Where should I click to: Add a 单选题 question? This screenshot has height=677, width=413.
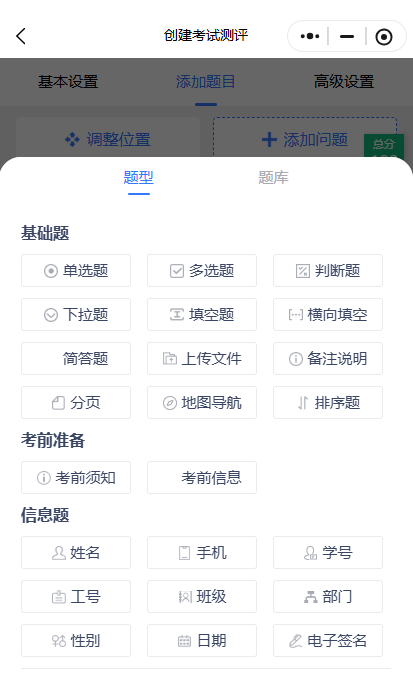76,271
